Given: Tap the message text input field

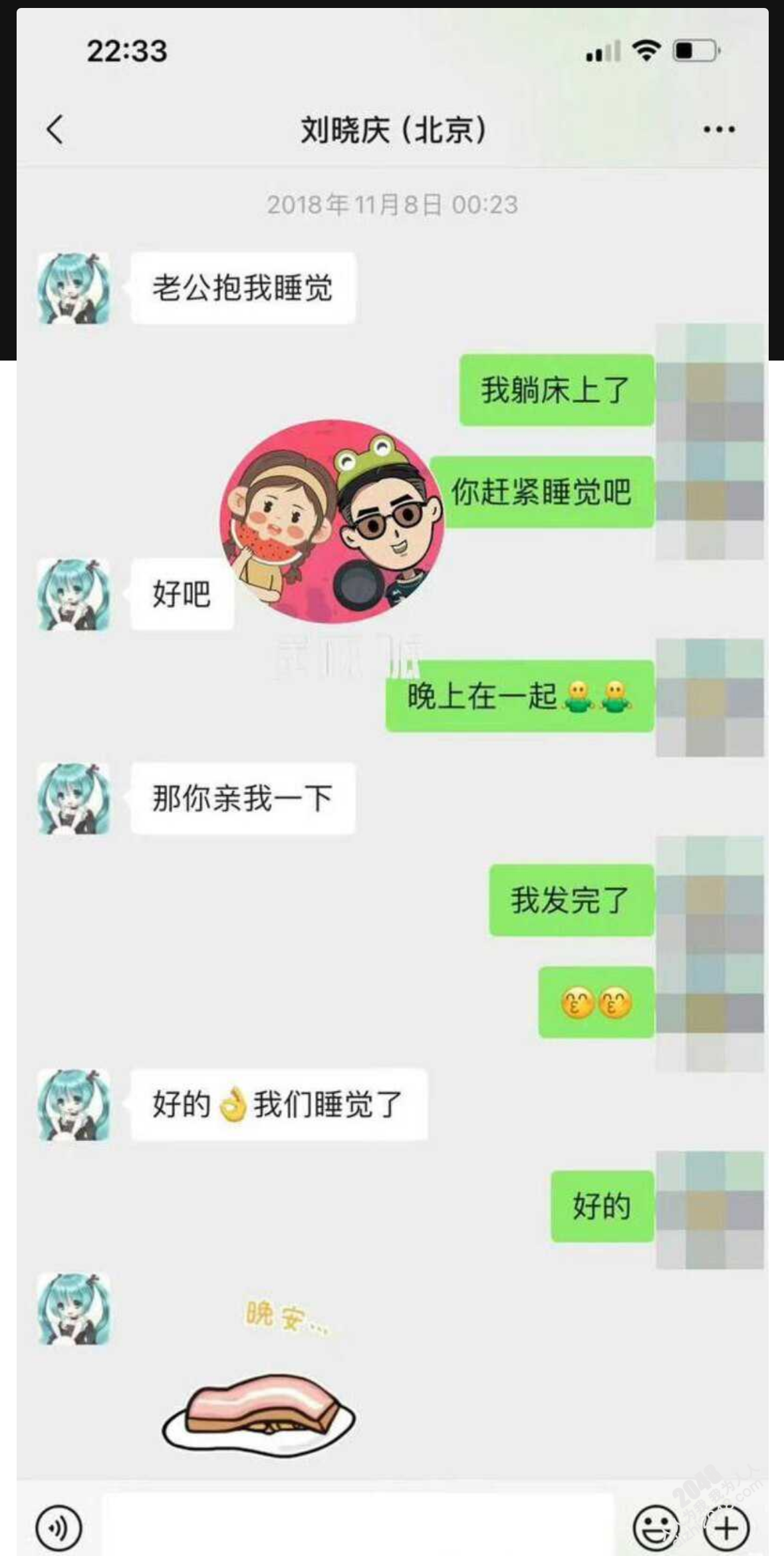Looking at the screenshot, I should [x=356, y=1527].
